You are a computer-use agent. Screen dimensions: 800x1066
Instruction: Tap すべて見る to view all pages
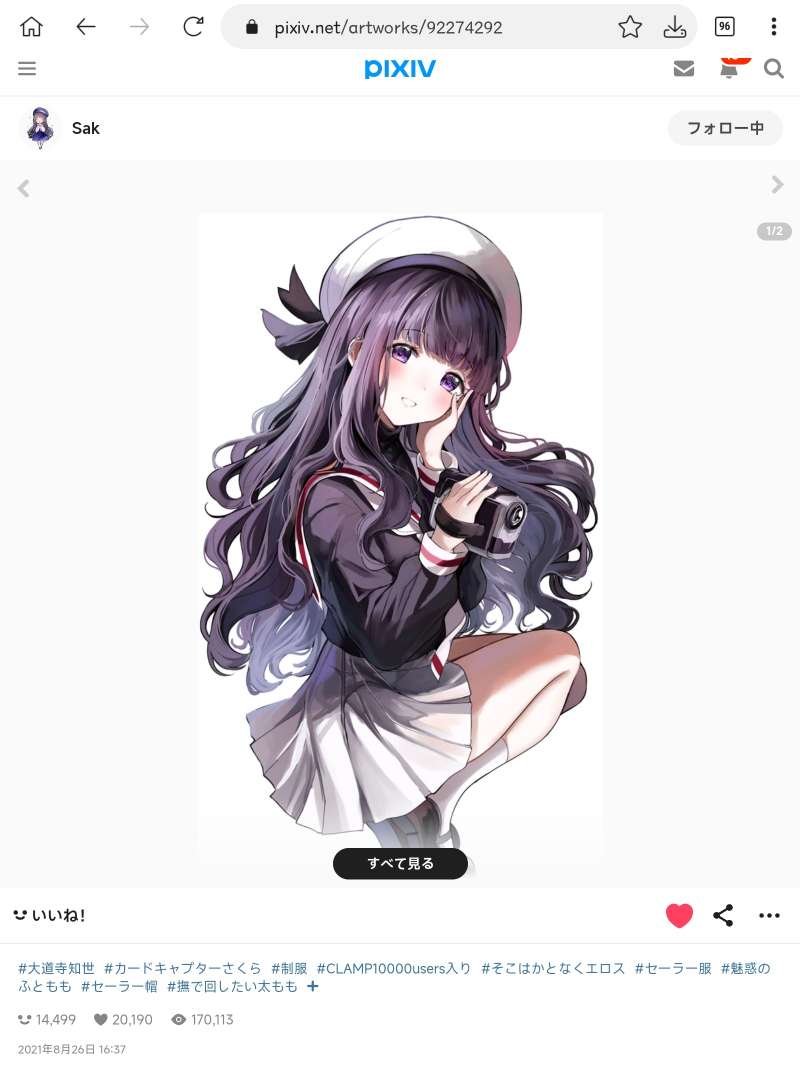tap(400, 863)
